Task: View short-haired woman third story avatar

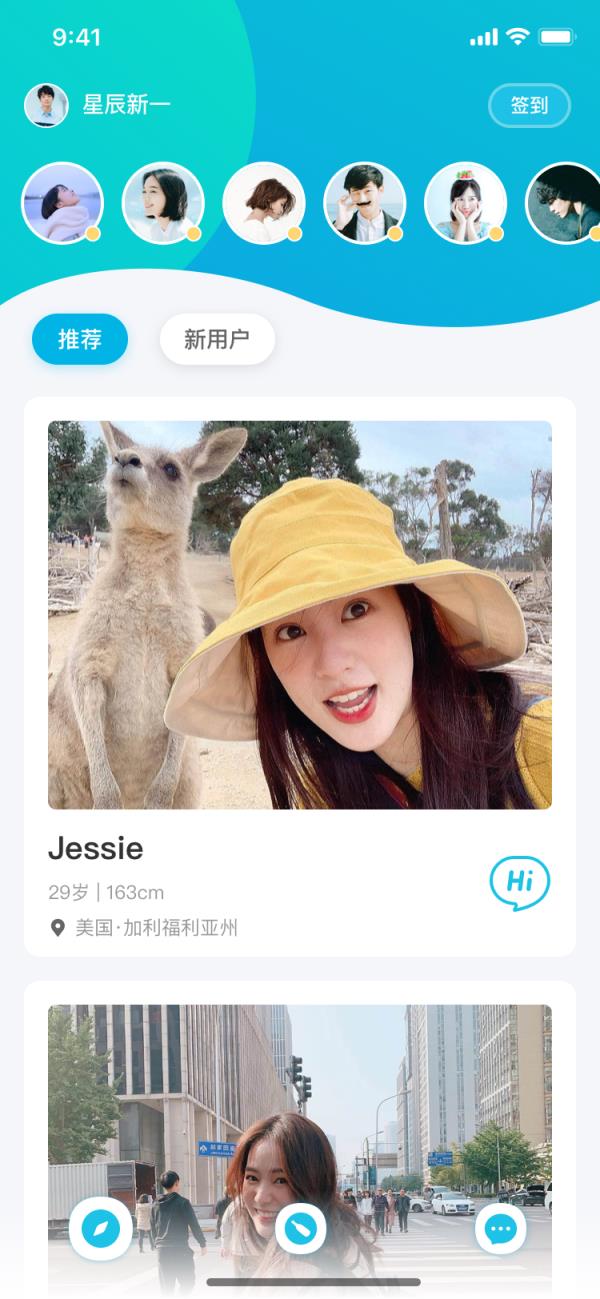Action: pyautogui.click(x=263, y=203)
